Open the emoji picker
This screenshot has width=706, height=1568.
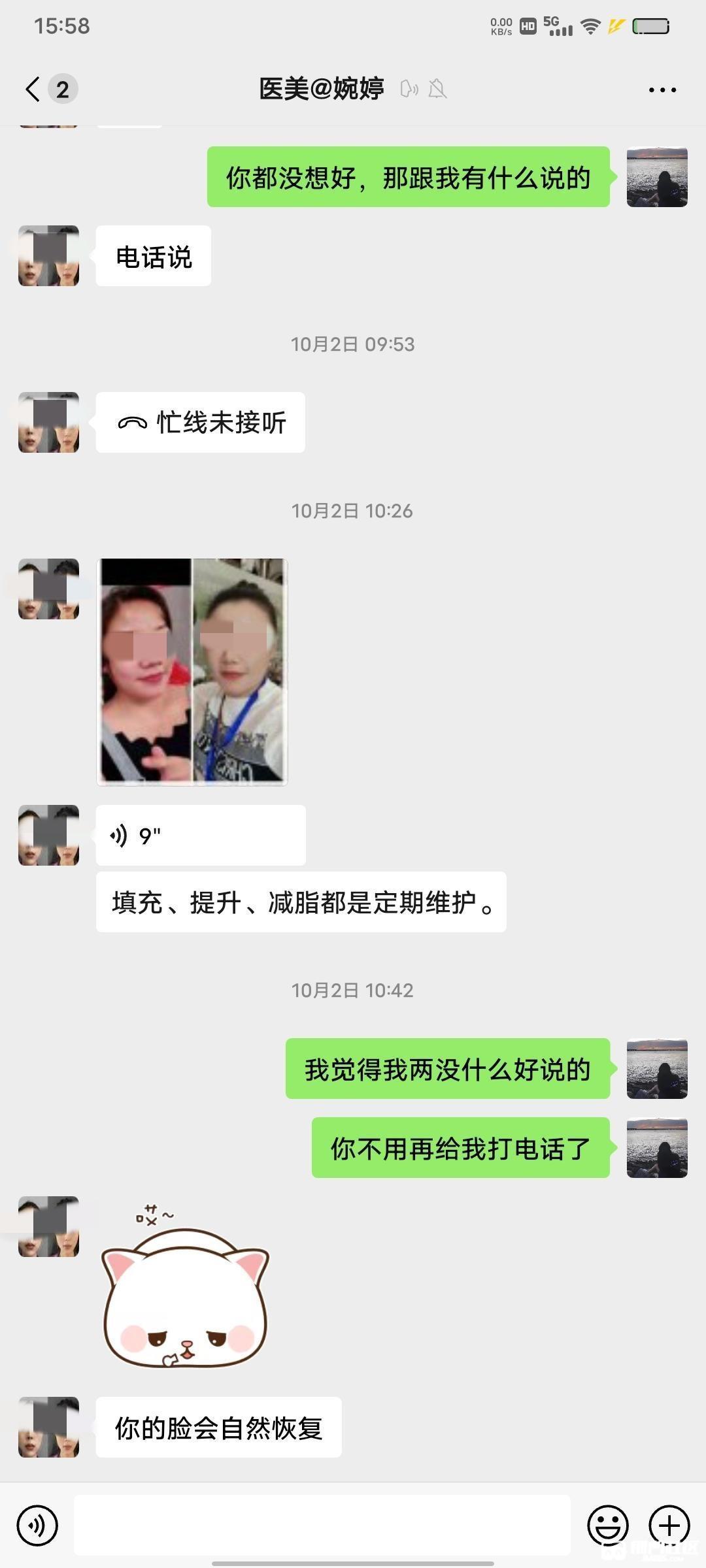point(607,1526)
